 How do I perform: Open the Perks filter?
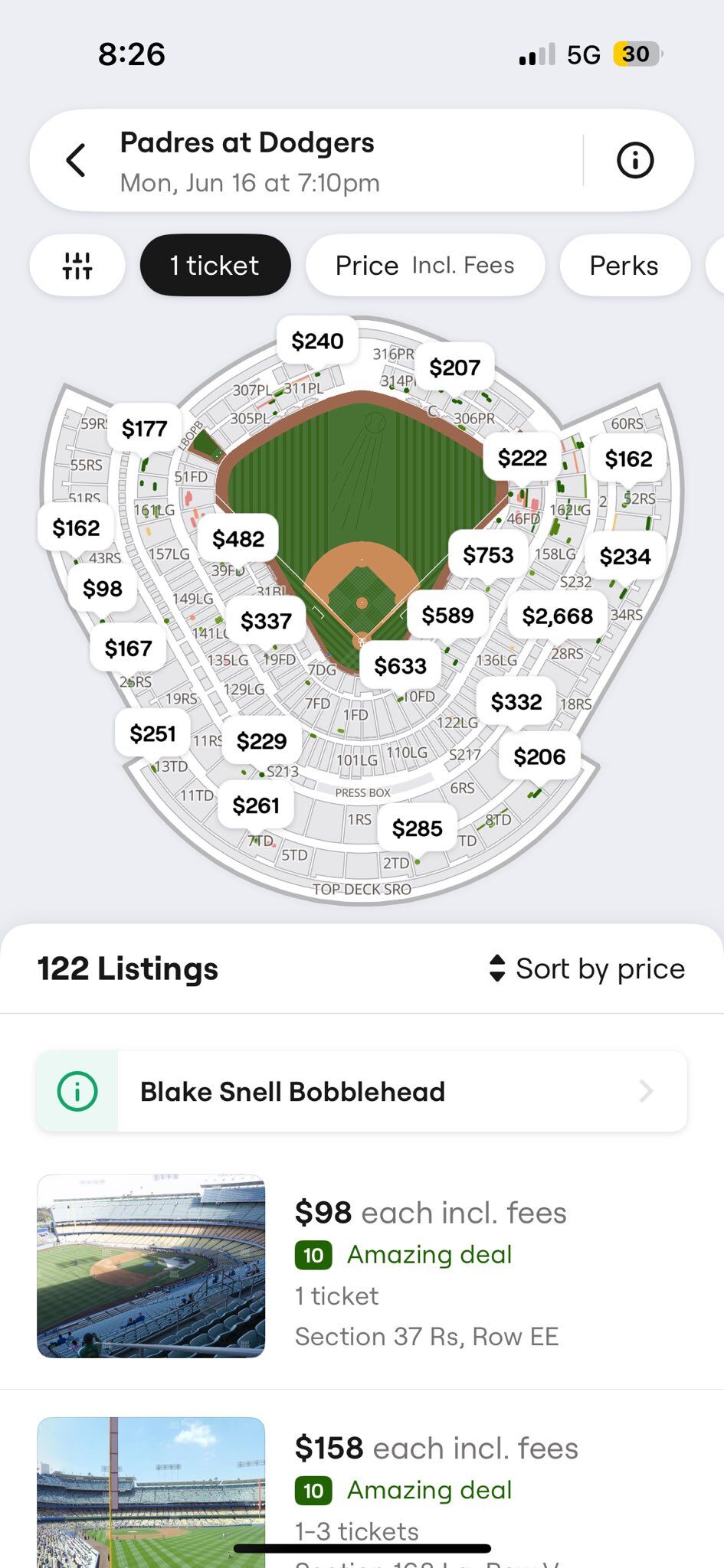[624, 266]
